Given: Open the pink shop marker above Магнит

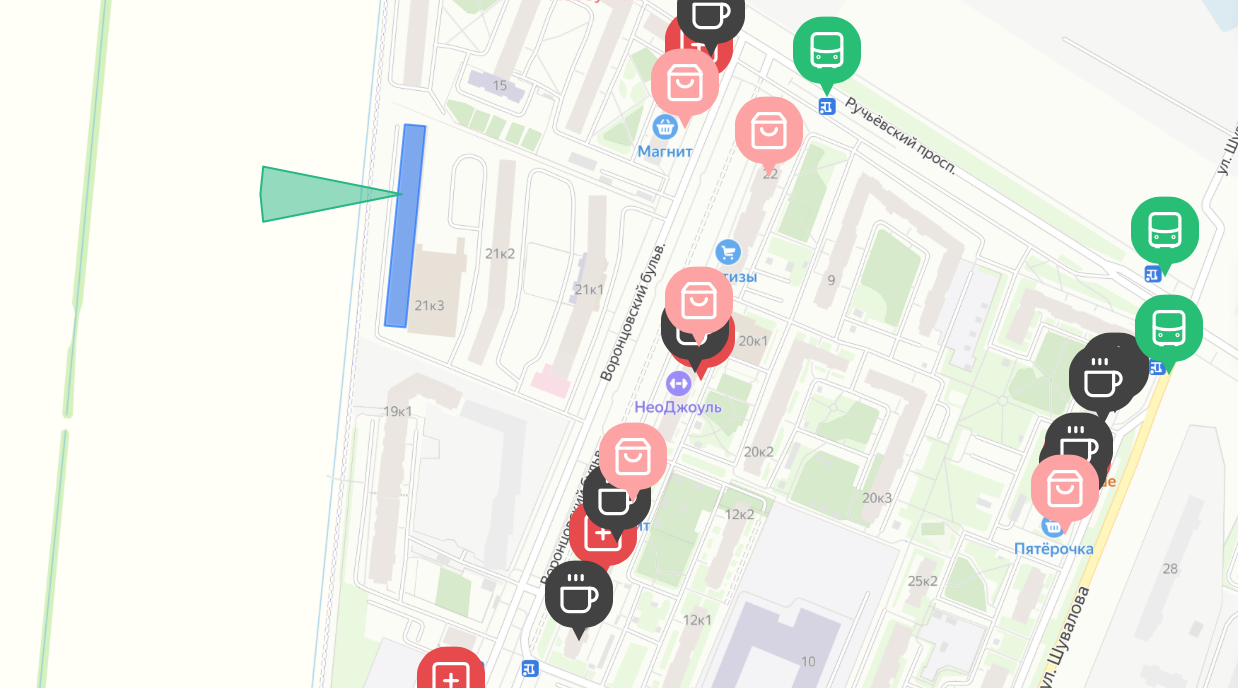Looking at the screenshot, I should (684, 82).
